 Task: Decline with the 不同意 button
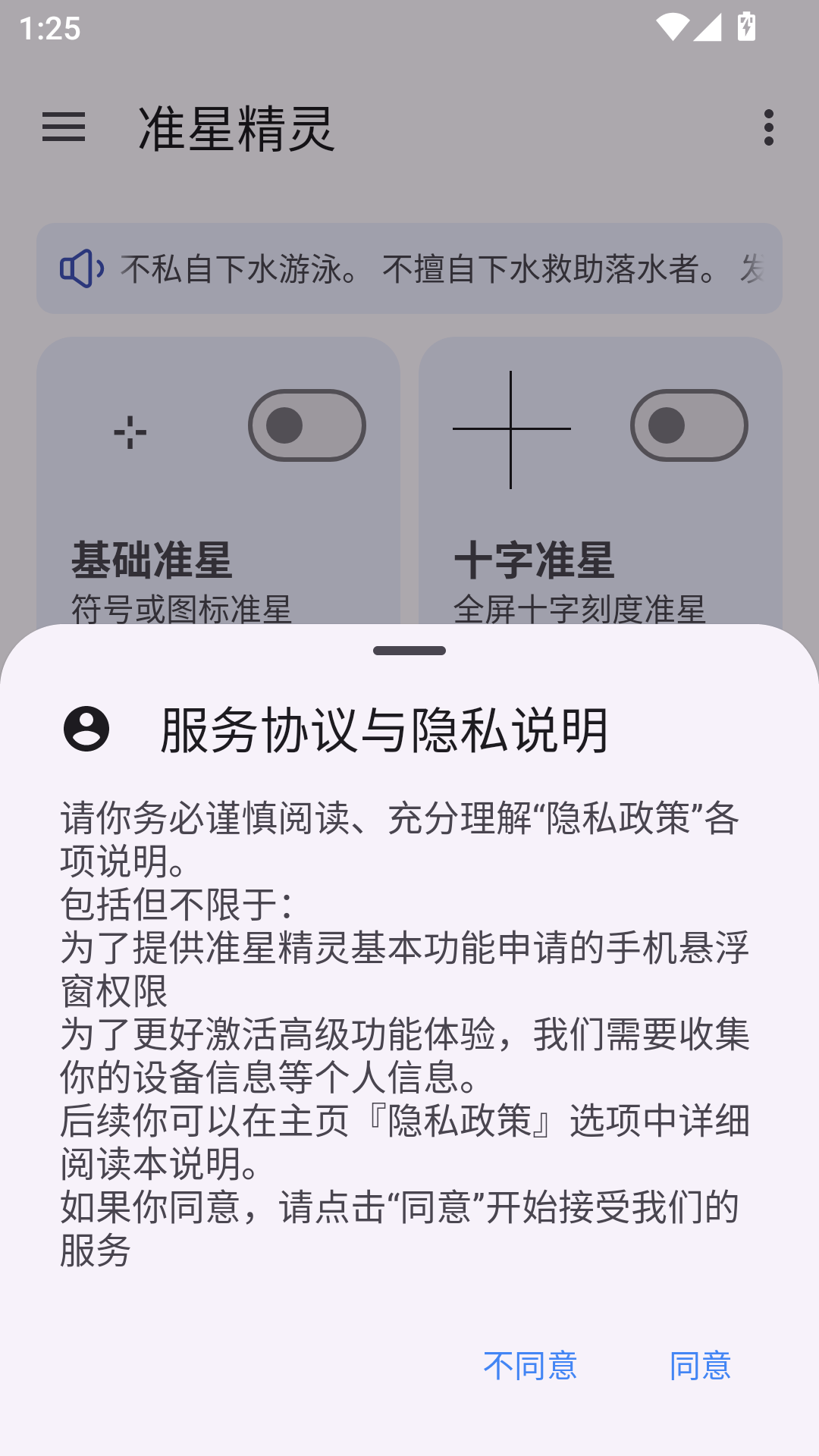coord(530,1366)
